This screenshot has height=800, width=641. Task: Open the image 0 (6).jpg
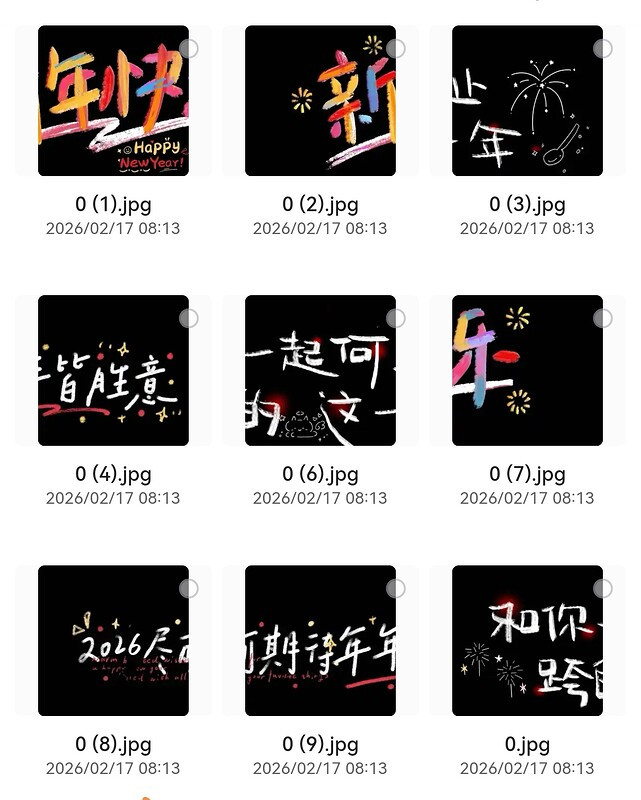(320, 371)
